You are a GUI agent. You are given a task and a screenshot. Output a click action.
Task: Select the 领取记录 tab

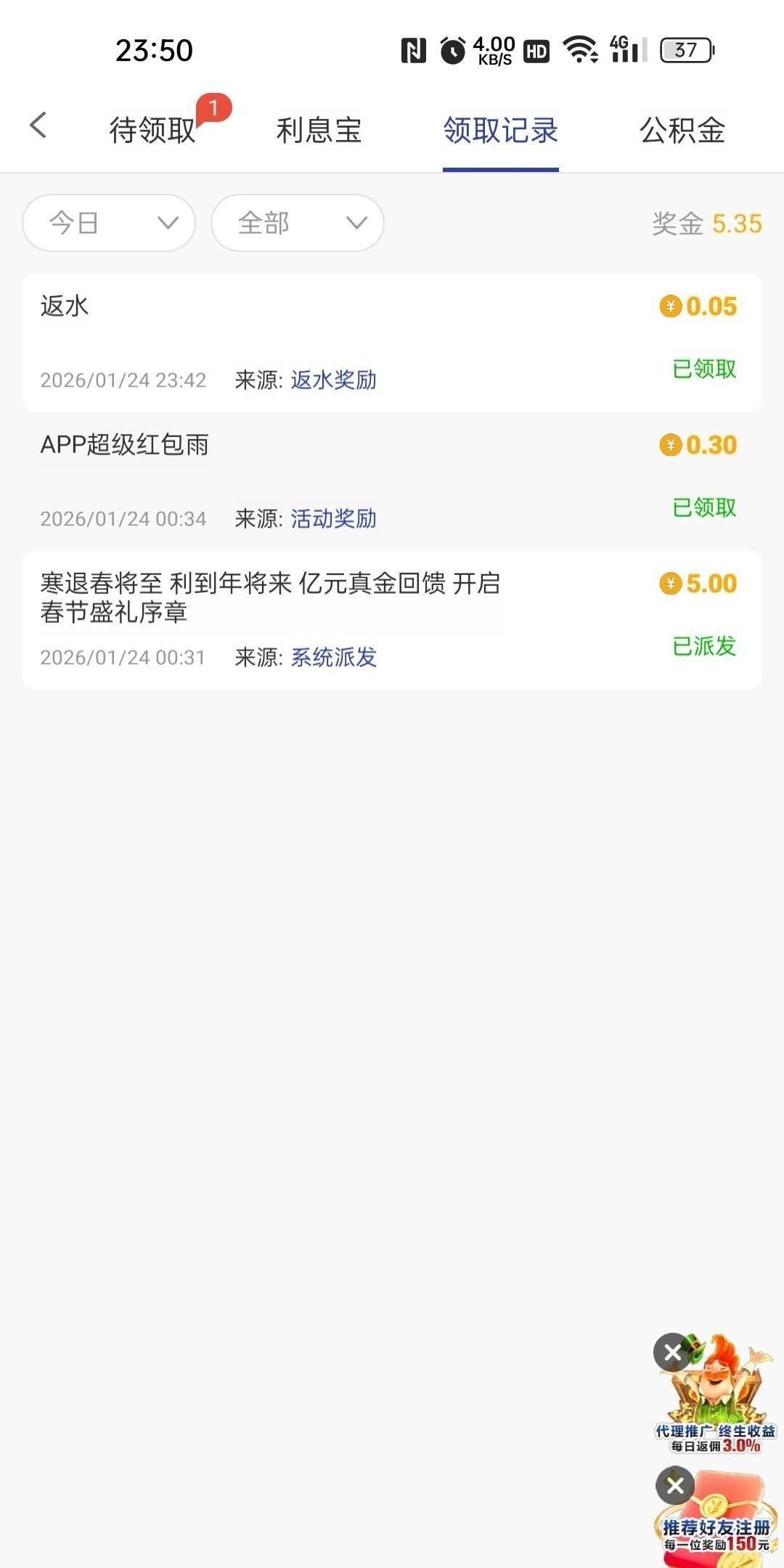click(500, 131)
